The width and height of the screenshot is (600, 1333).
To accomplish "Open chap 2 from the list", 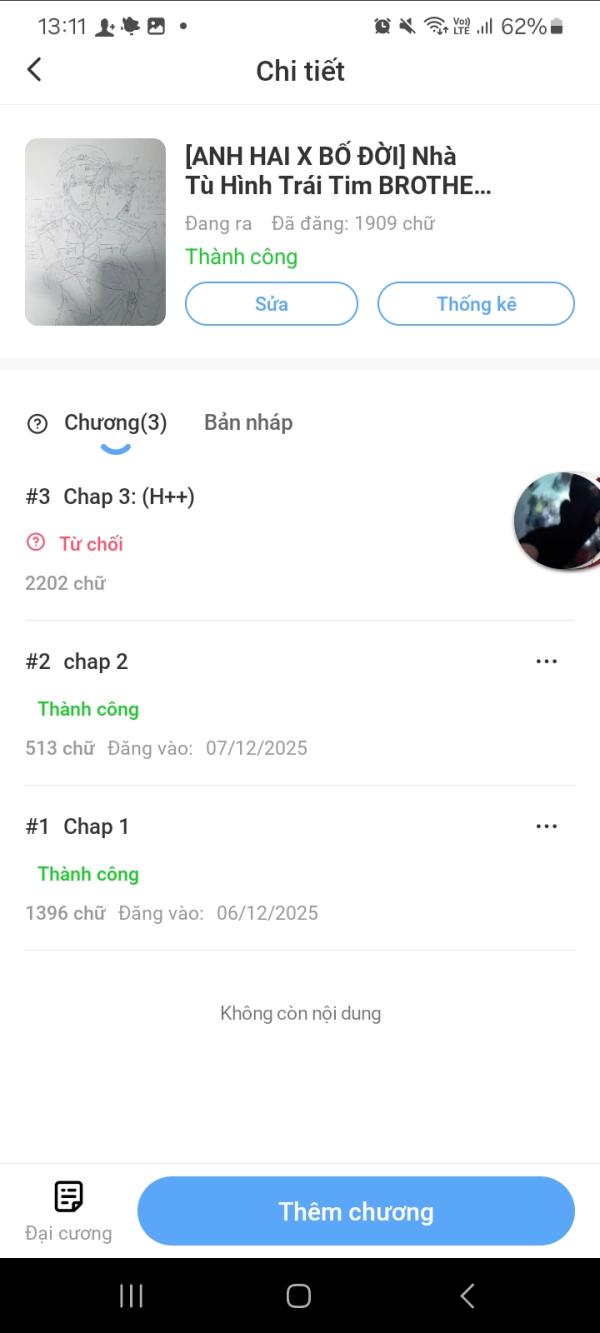I will coord(96,661).
